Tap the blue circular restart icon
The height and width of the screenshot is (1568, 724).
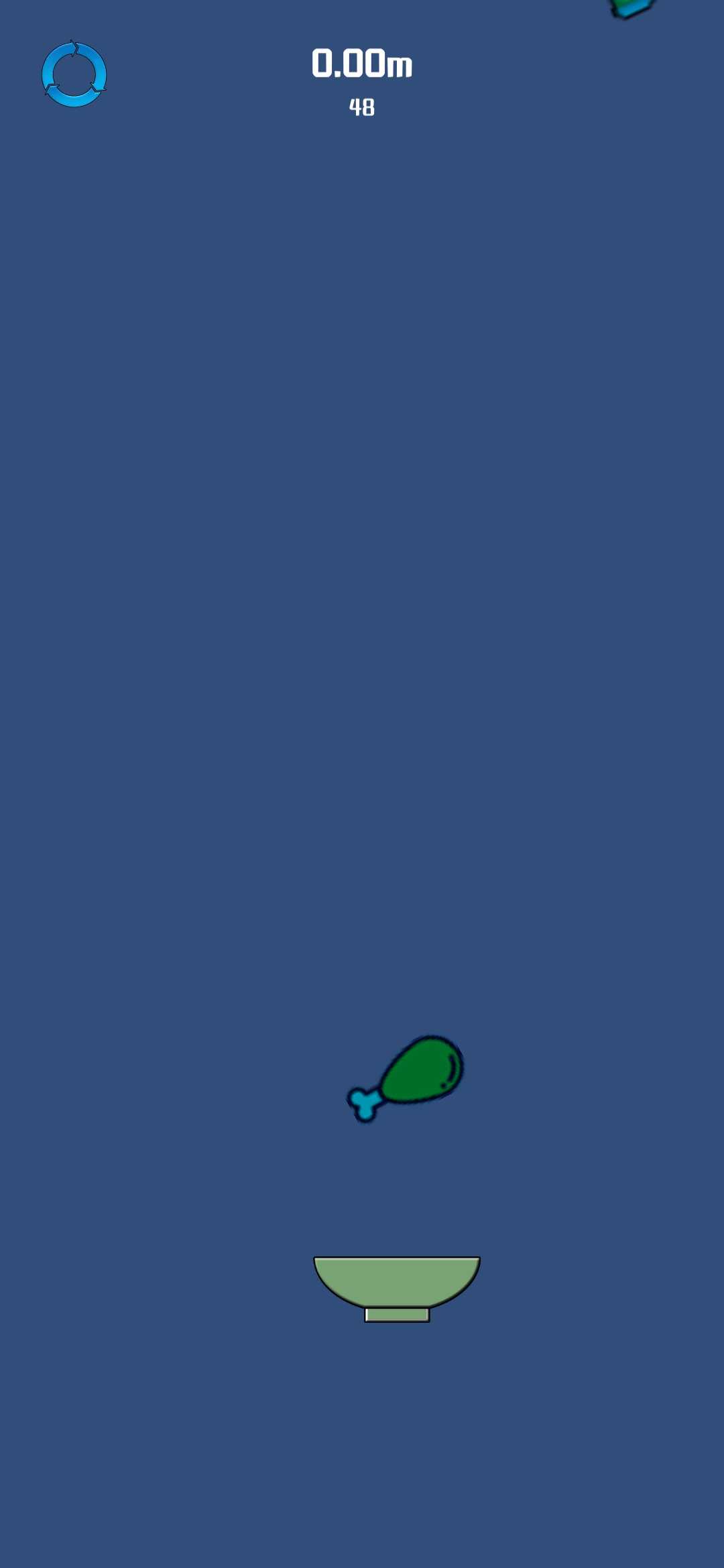pyautogui.click(x=74, y=74)
